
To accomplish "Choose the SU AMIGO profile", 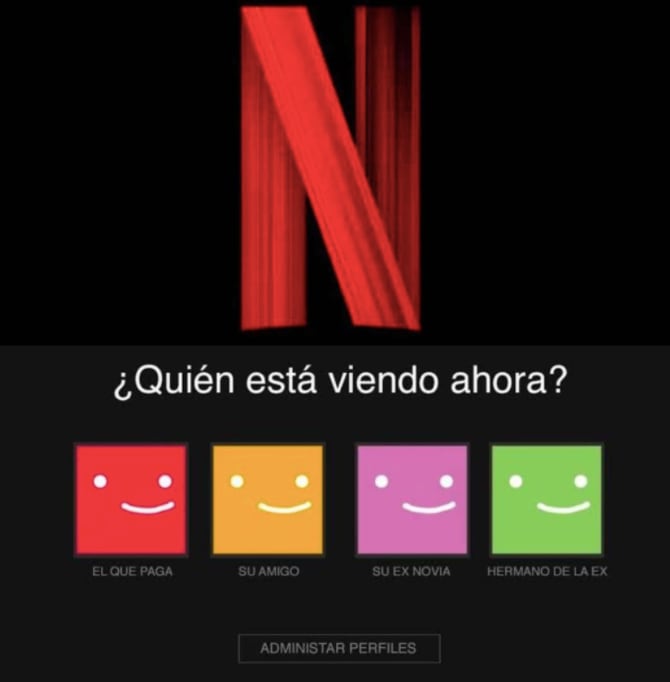I will pyautogui.click(x=268, y=499).
